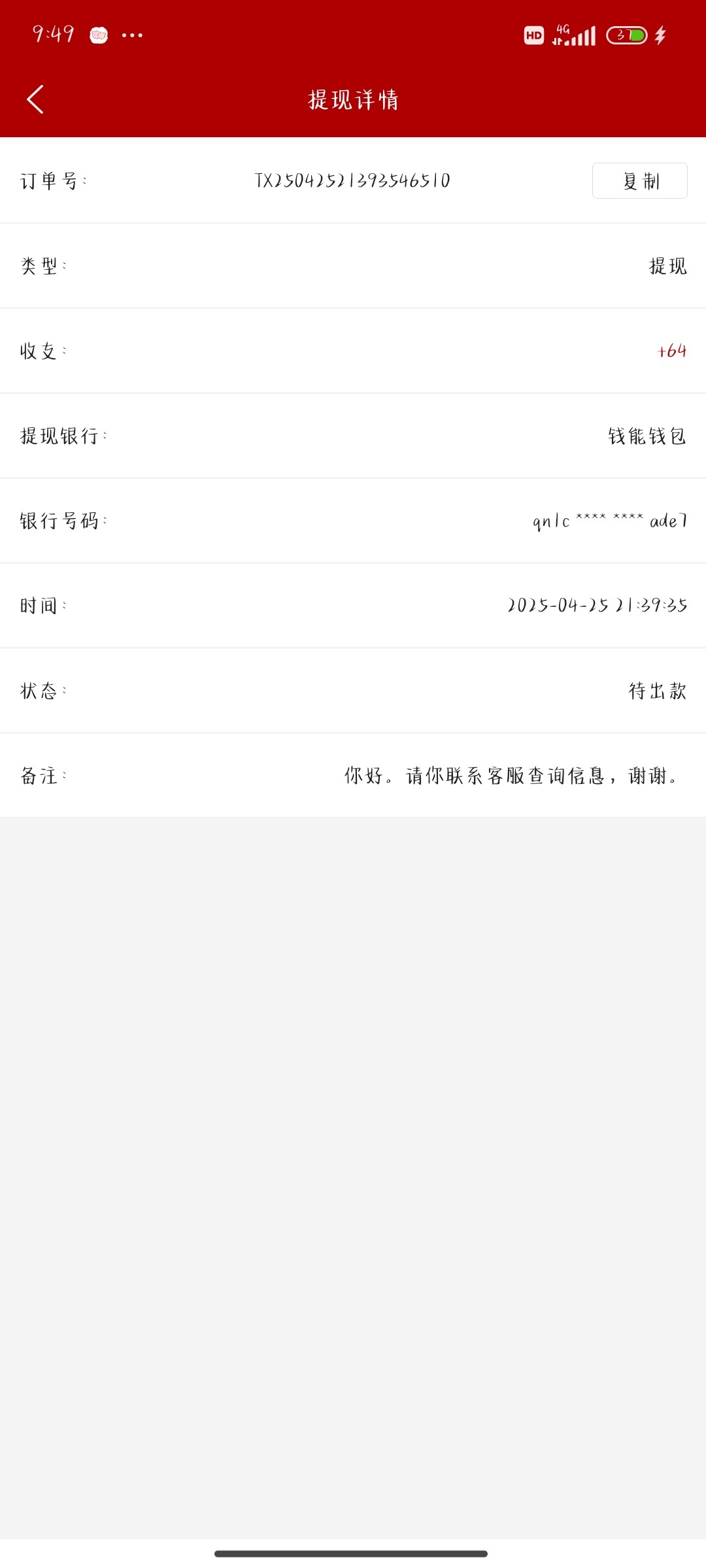
Task: Tap the battery indicator showing 37
Action: [x=626, y=35]
